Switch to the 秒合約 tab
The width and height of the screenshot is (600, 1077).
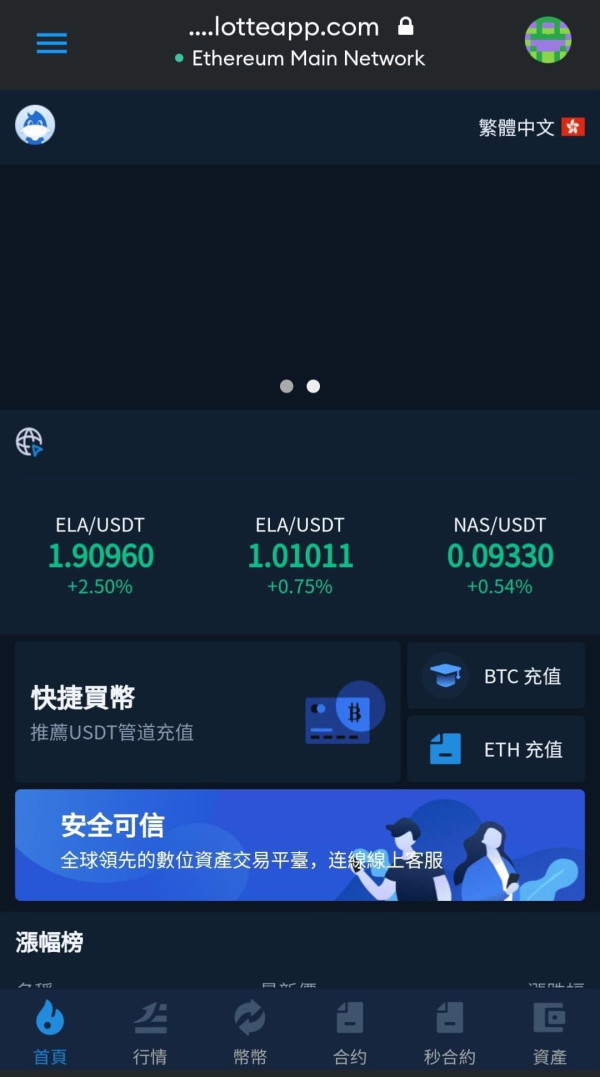[x=450, y=1032]
